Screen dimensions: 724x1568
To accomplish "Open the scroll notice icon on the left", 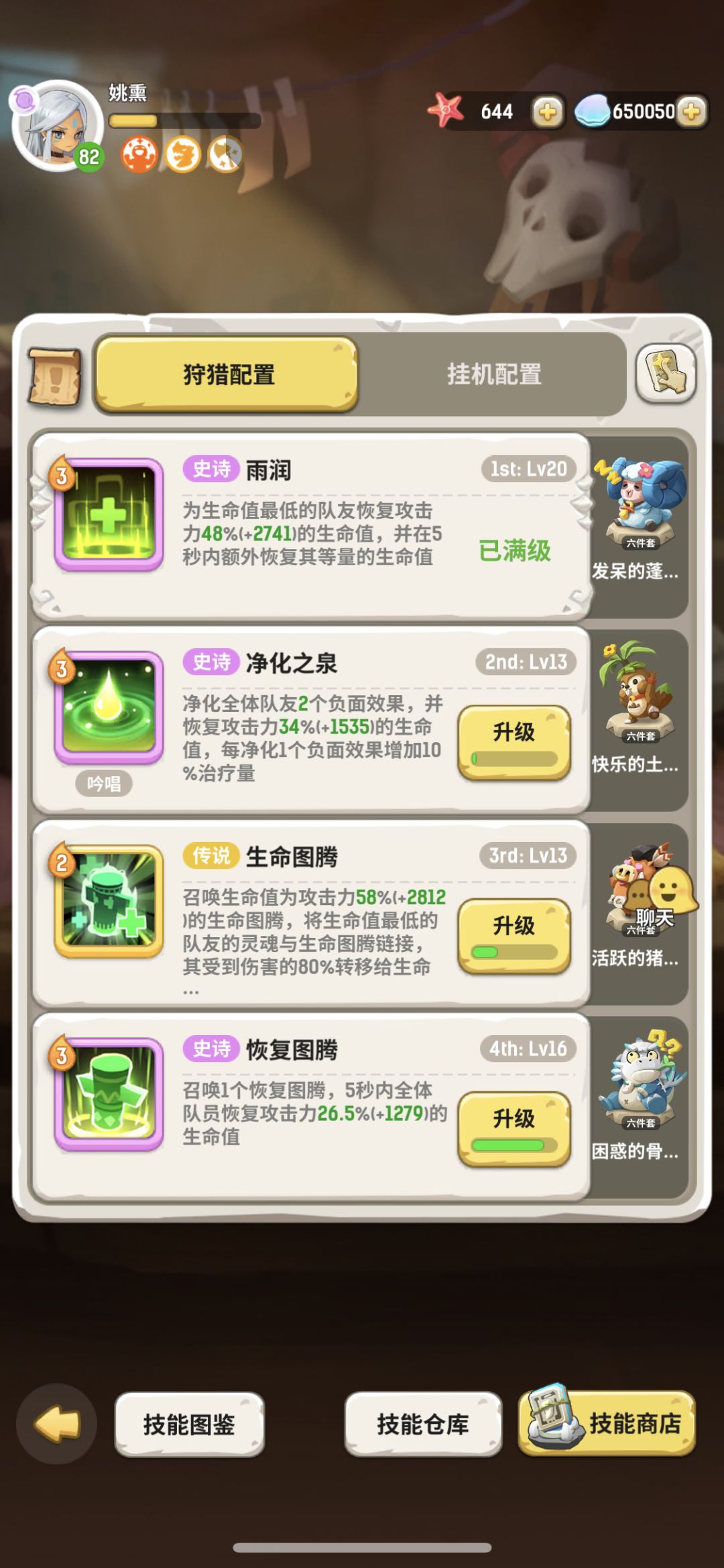I will (x=55, y=375).
